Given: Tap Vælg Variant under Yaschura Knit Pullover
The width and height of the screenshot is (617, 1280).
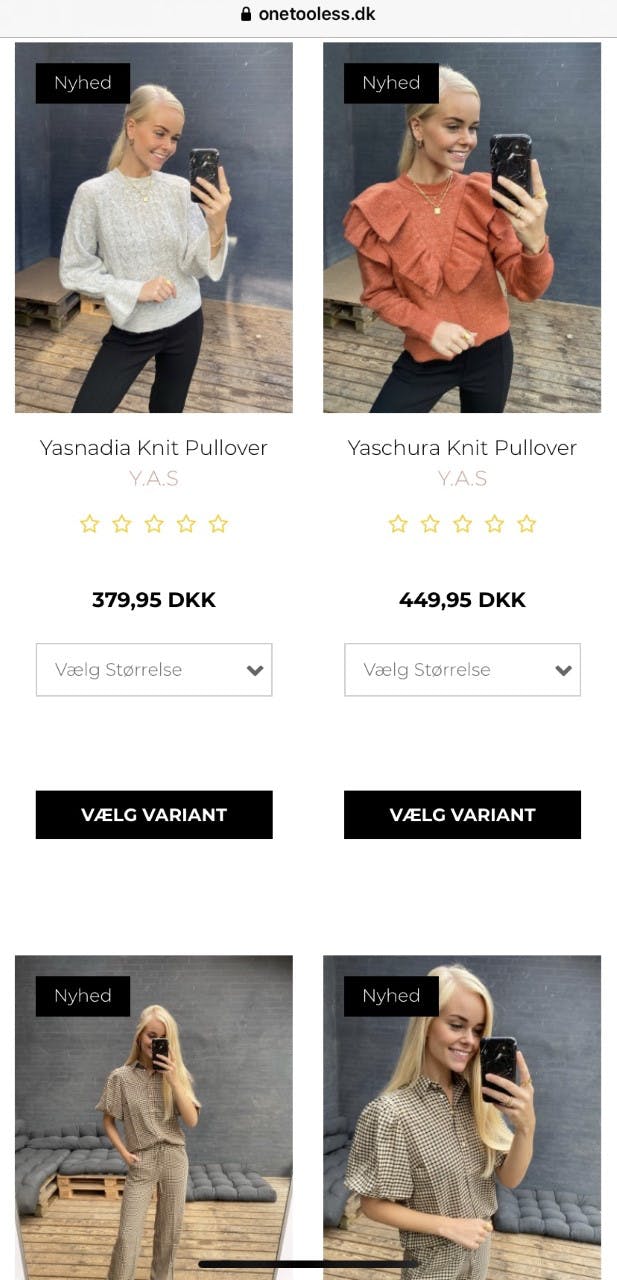Looking at the screenshot, I should [462, 815].
